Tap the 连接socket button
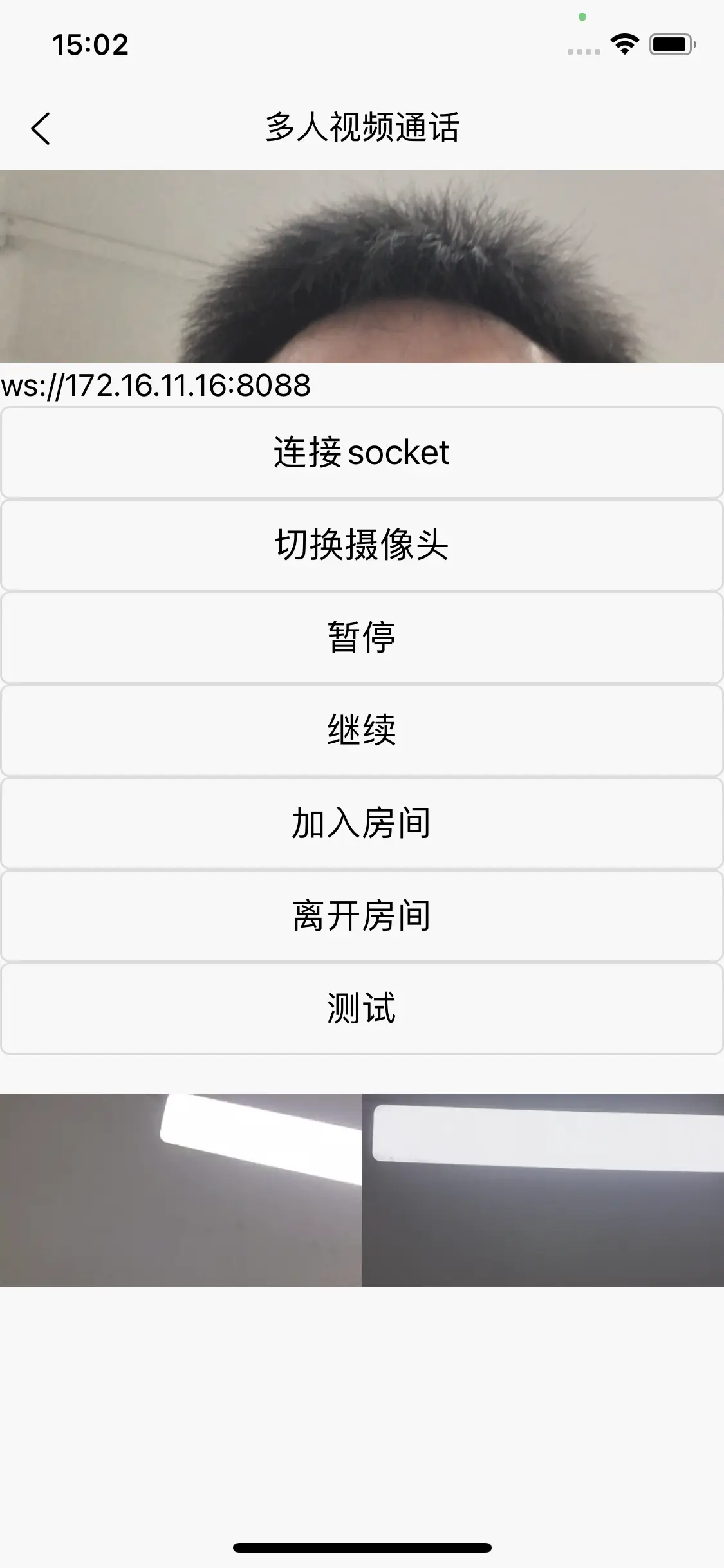 coord(362,453)
